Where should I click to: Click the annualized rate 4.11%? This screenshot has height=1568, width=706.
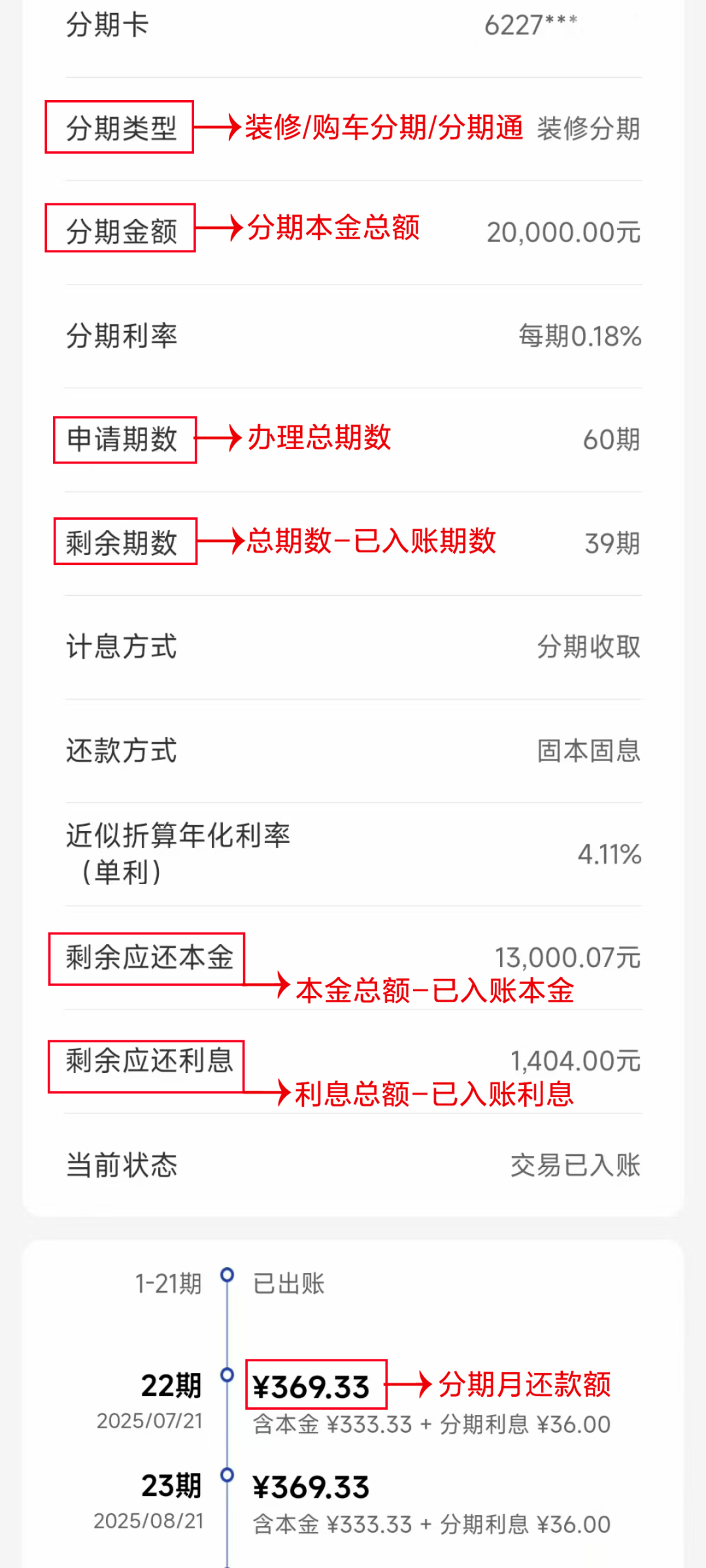[608, 853]
